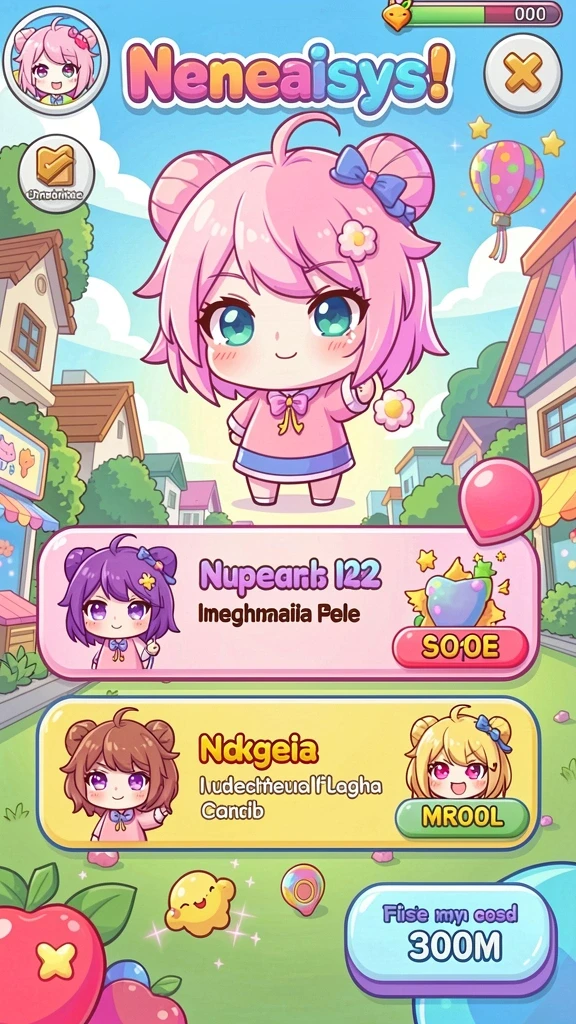Open the Nupearik 122 card
Viewport: 576px width, 1024px height.
coord(288,603)
